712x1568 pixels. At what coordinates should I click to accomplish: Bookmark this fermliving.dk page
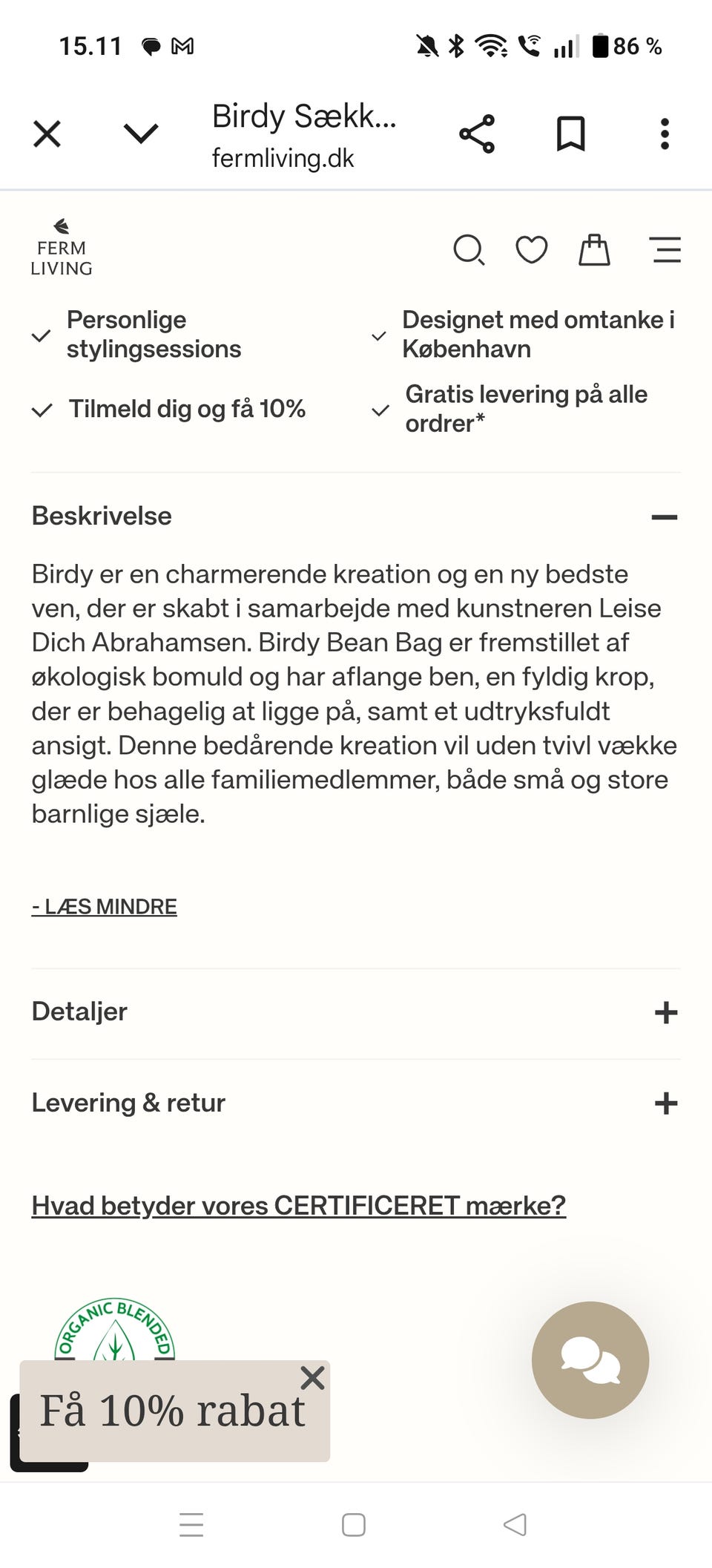[571, 133]
